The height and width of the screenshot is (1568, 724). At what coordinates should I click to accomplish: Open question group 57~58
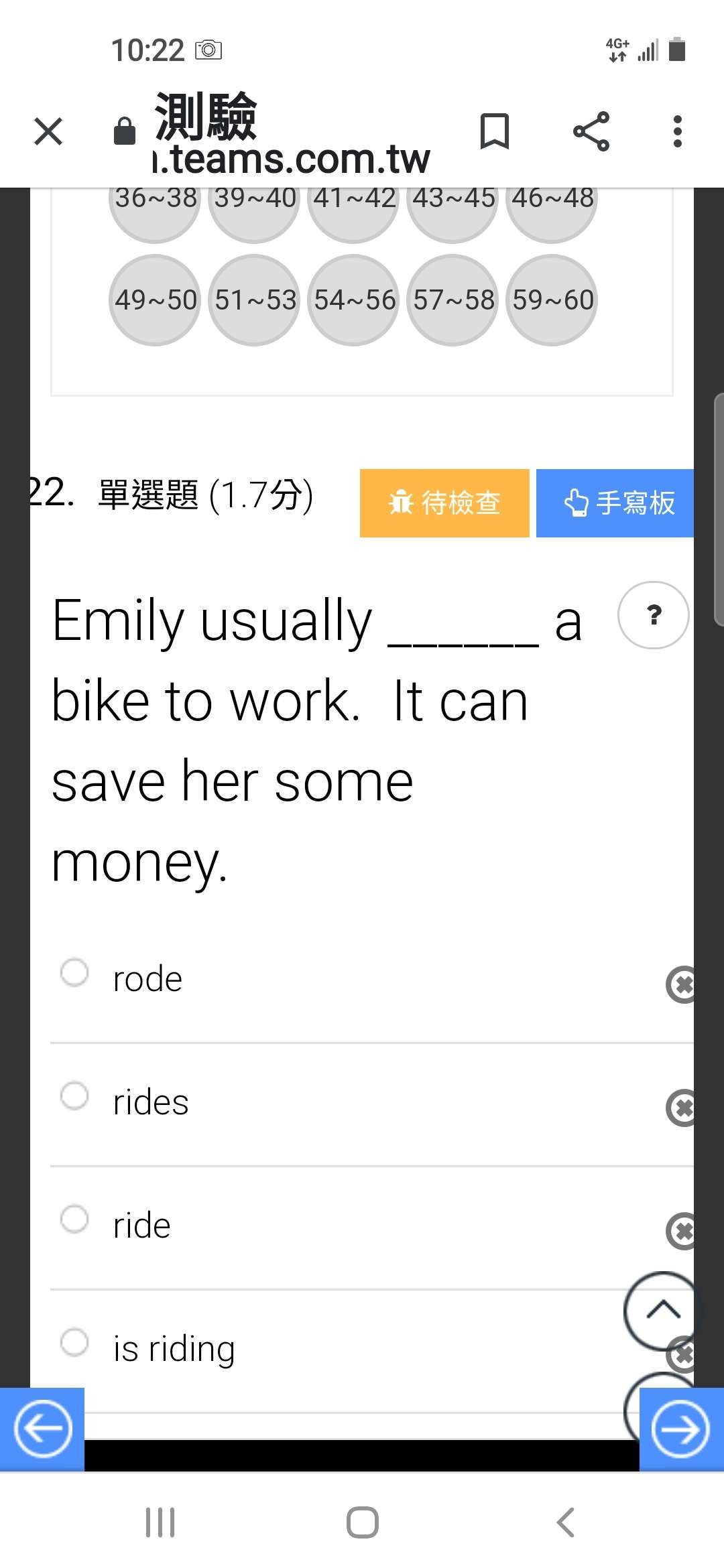pyautogui.click(x=452, y=300)
